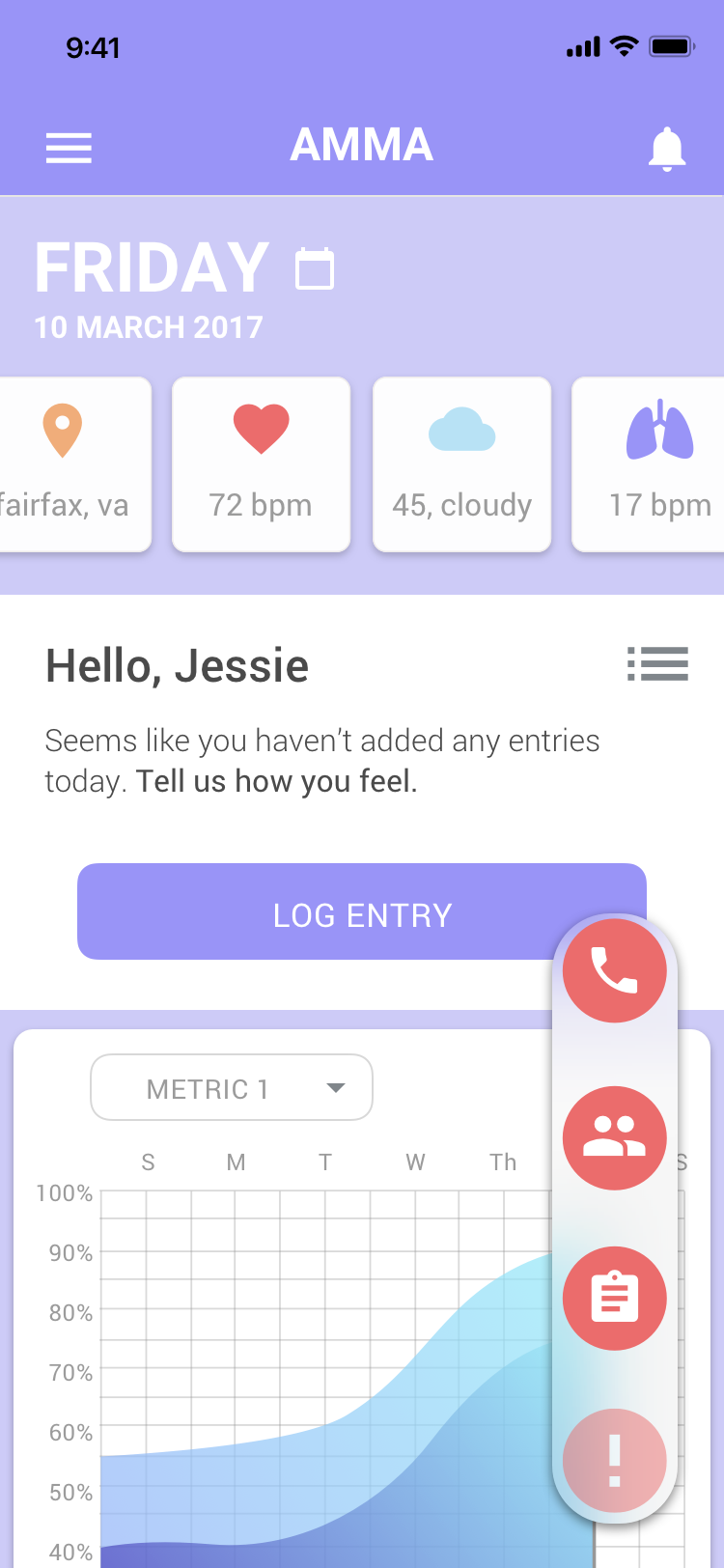Viewport: 724px width, 1568px height.
Task: Expand the Metric 1 dropdown
Action: click(232, 1087)
